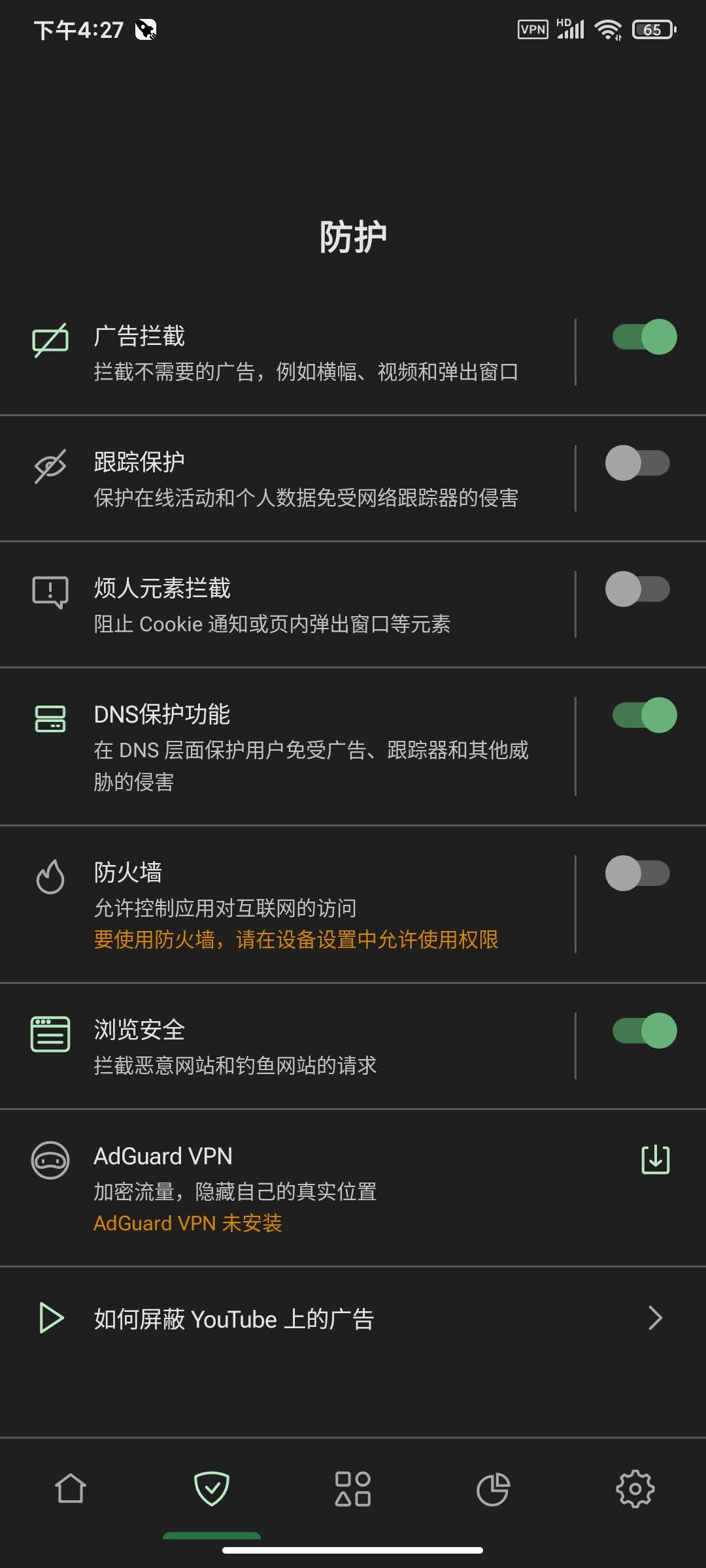Viewport: 706px width, 1568px height.
Task: Switch to the apps management tab
Action: (x=353, y=1490)
